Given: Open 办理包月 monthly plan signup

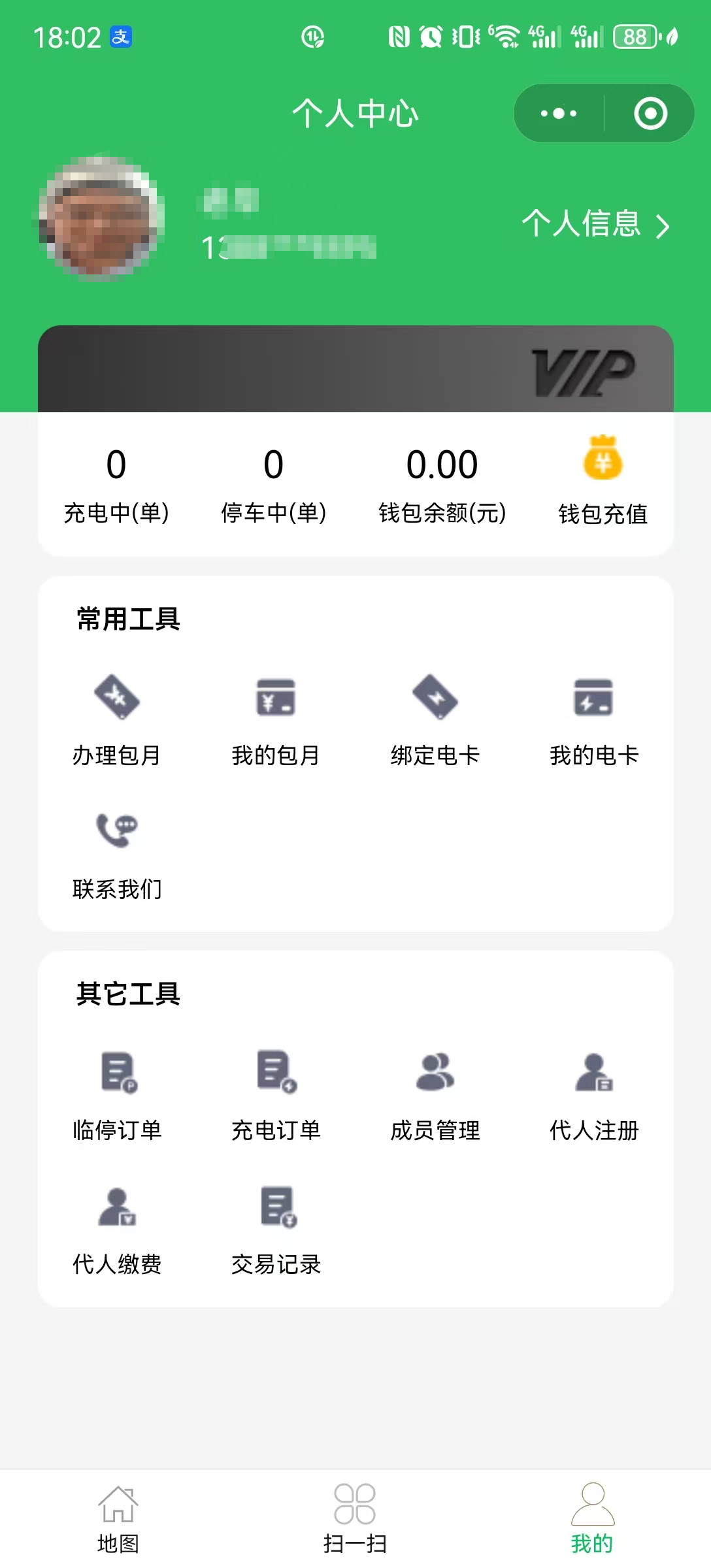Looking at the screenshot, I should 117,720.
